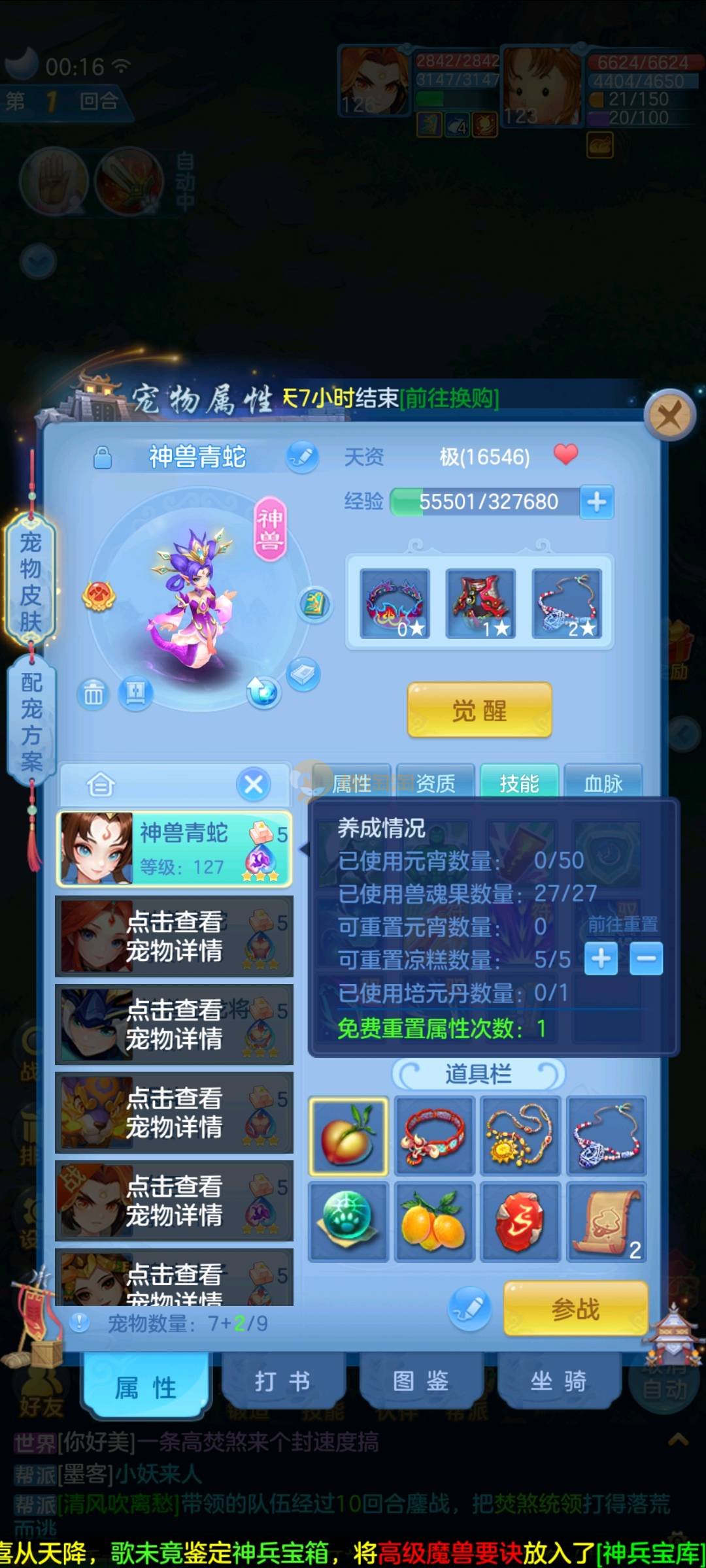
Task: Add experience with the plus button
Action: pos(596,502)
